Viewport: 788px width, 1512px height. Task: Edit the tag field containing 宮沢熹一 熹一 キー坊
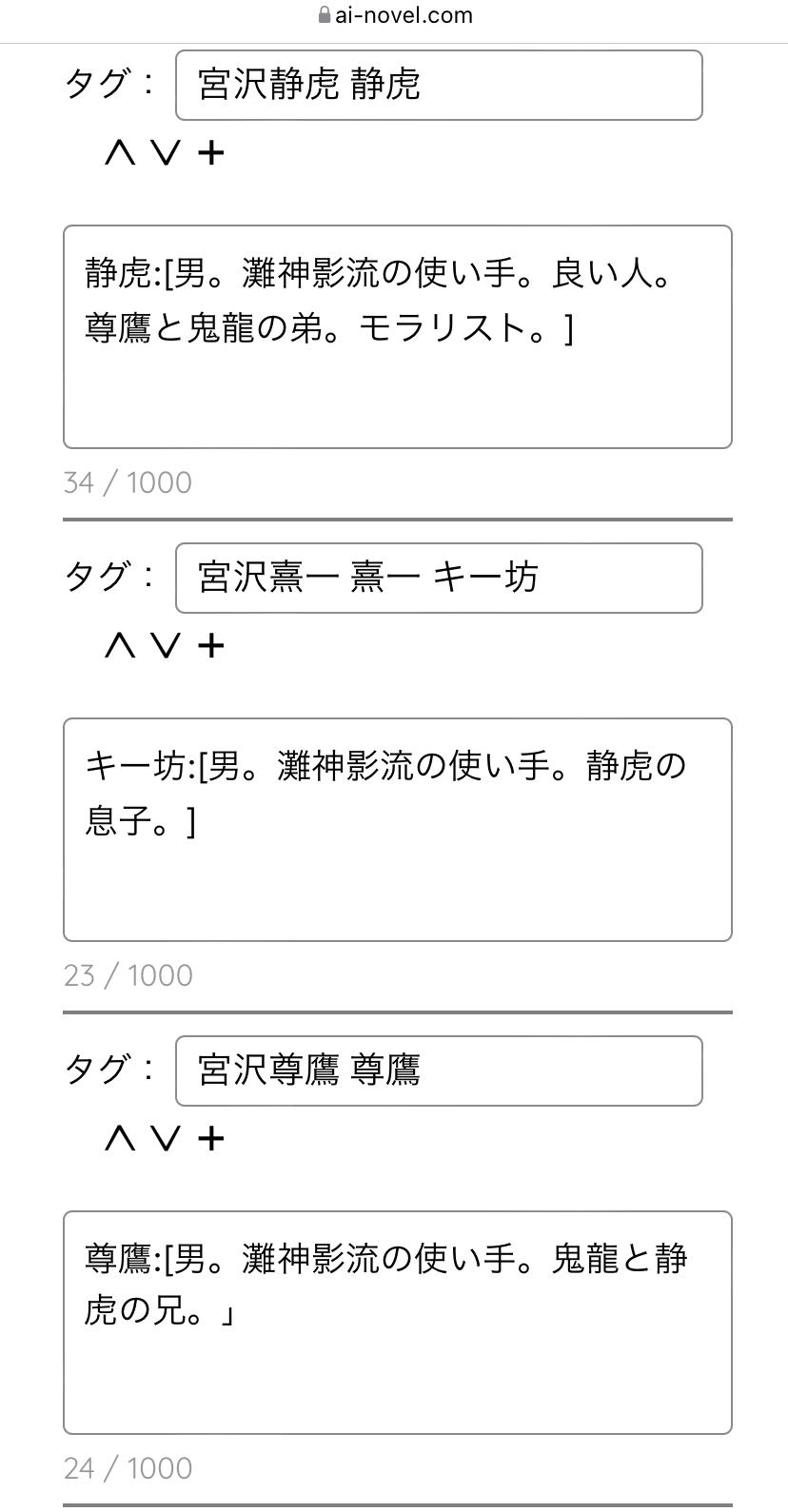(x=439, y=579)
